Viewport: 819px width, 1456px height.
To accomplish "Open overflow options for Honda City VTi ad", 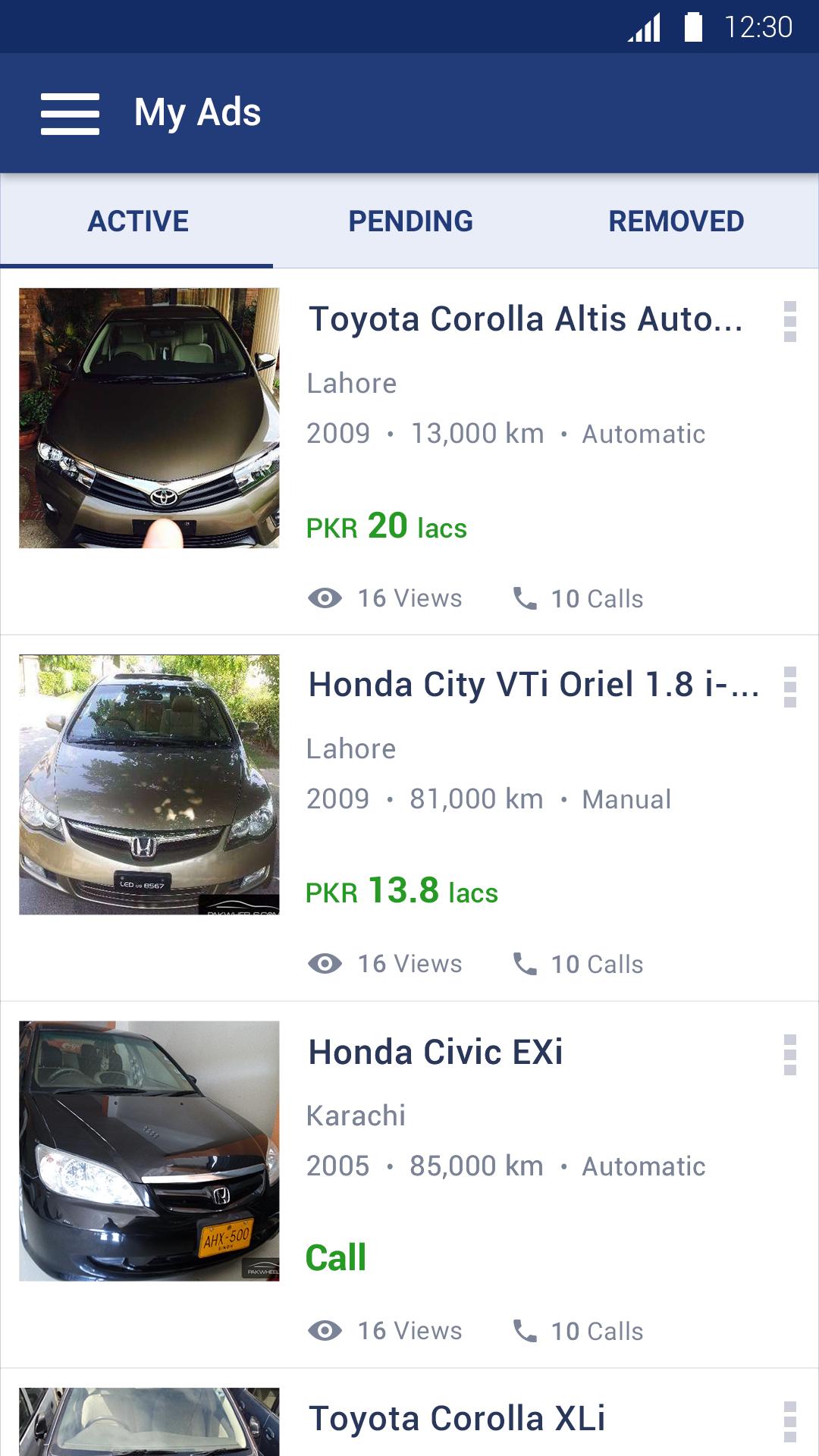I will (x=789, y=687).
